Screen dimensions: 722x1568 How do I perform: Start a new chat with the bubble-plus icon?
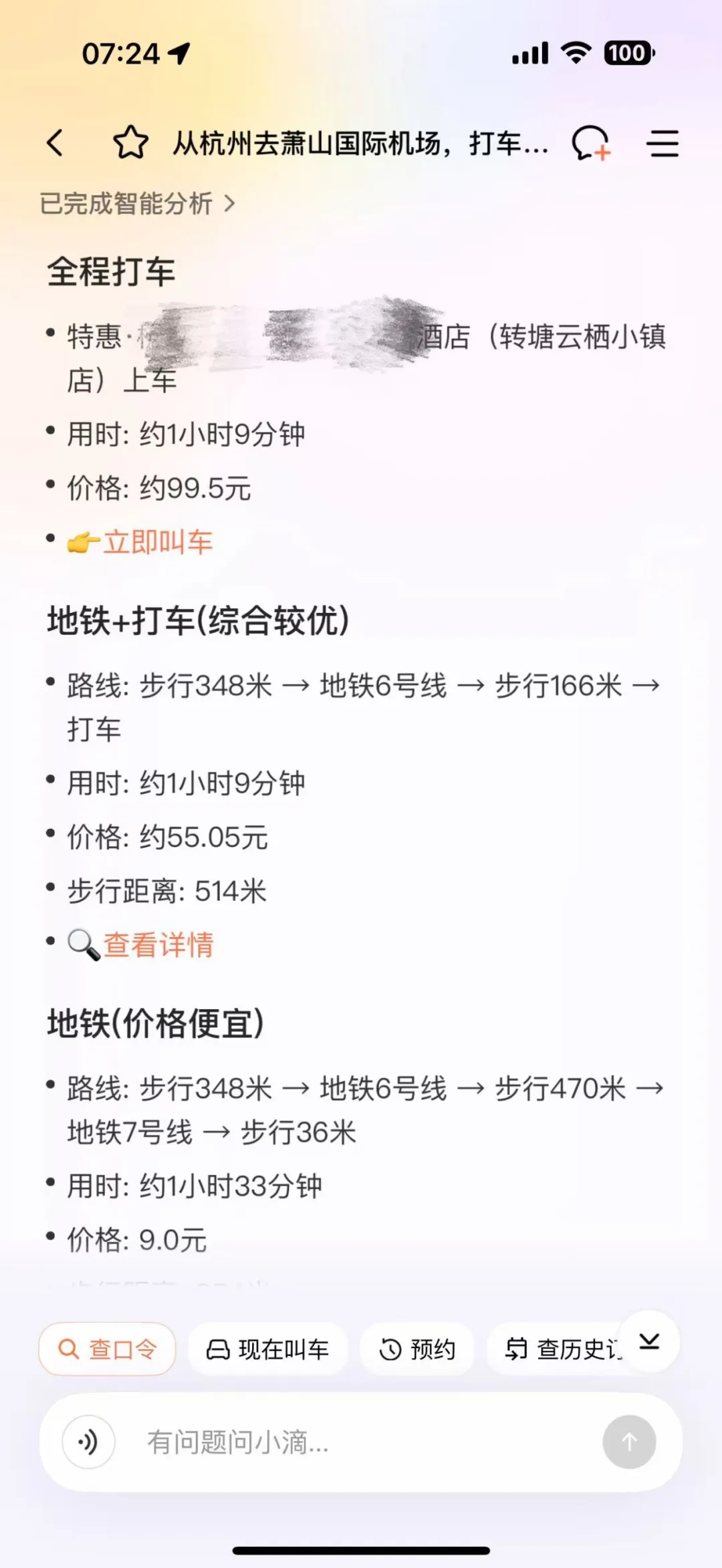pyautogui.click(x=590, y=143)
